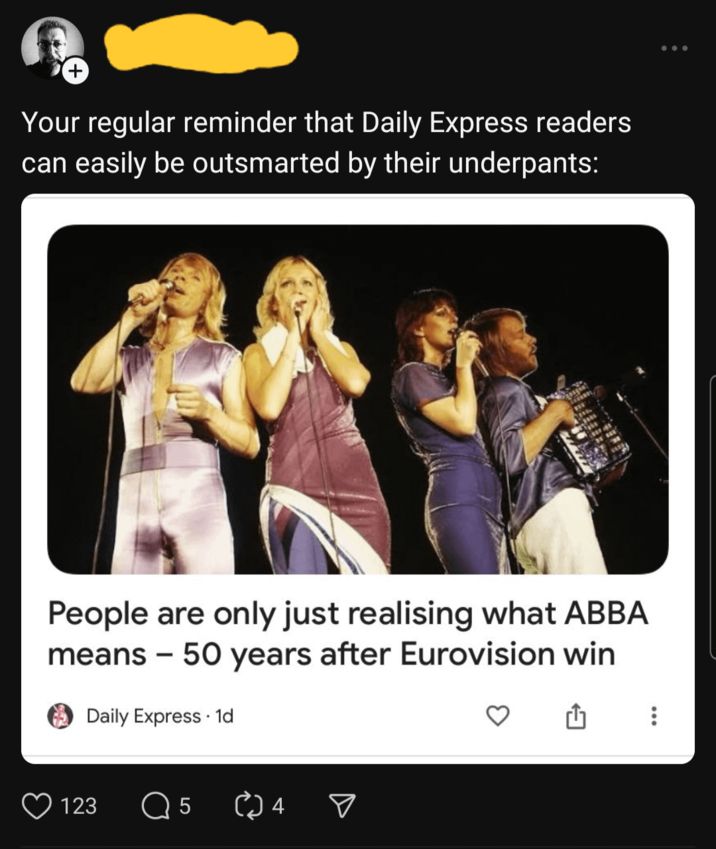Like this post with 123 likes
The height and width of the screenshot is (849, 716).
coord(37,805)
